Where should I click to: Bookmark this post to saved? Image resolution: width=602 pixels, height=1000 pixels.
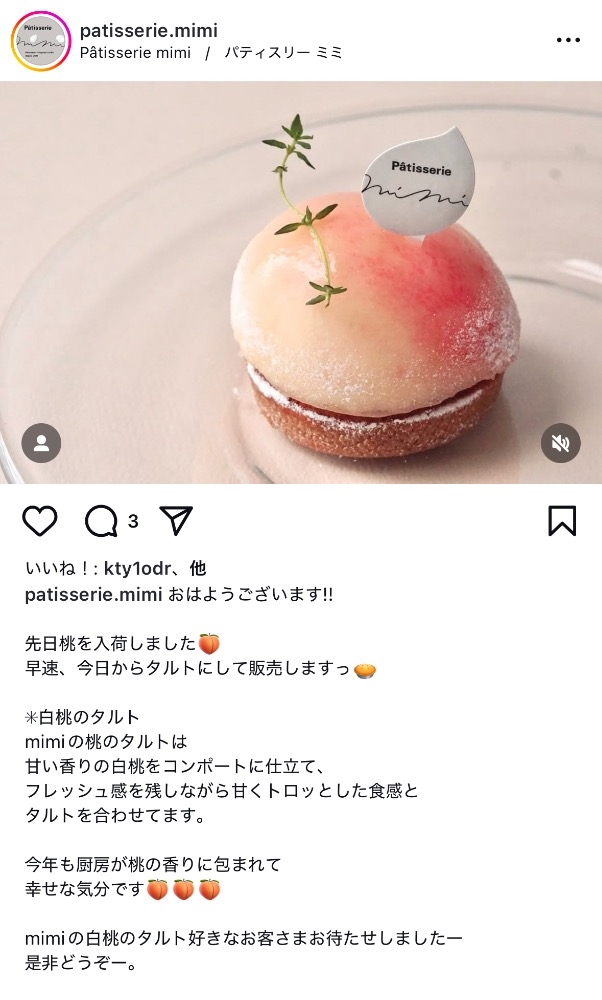pyautogui.click(x=562, y=521)
